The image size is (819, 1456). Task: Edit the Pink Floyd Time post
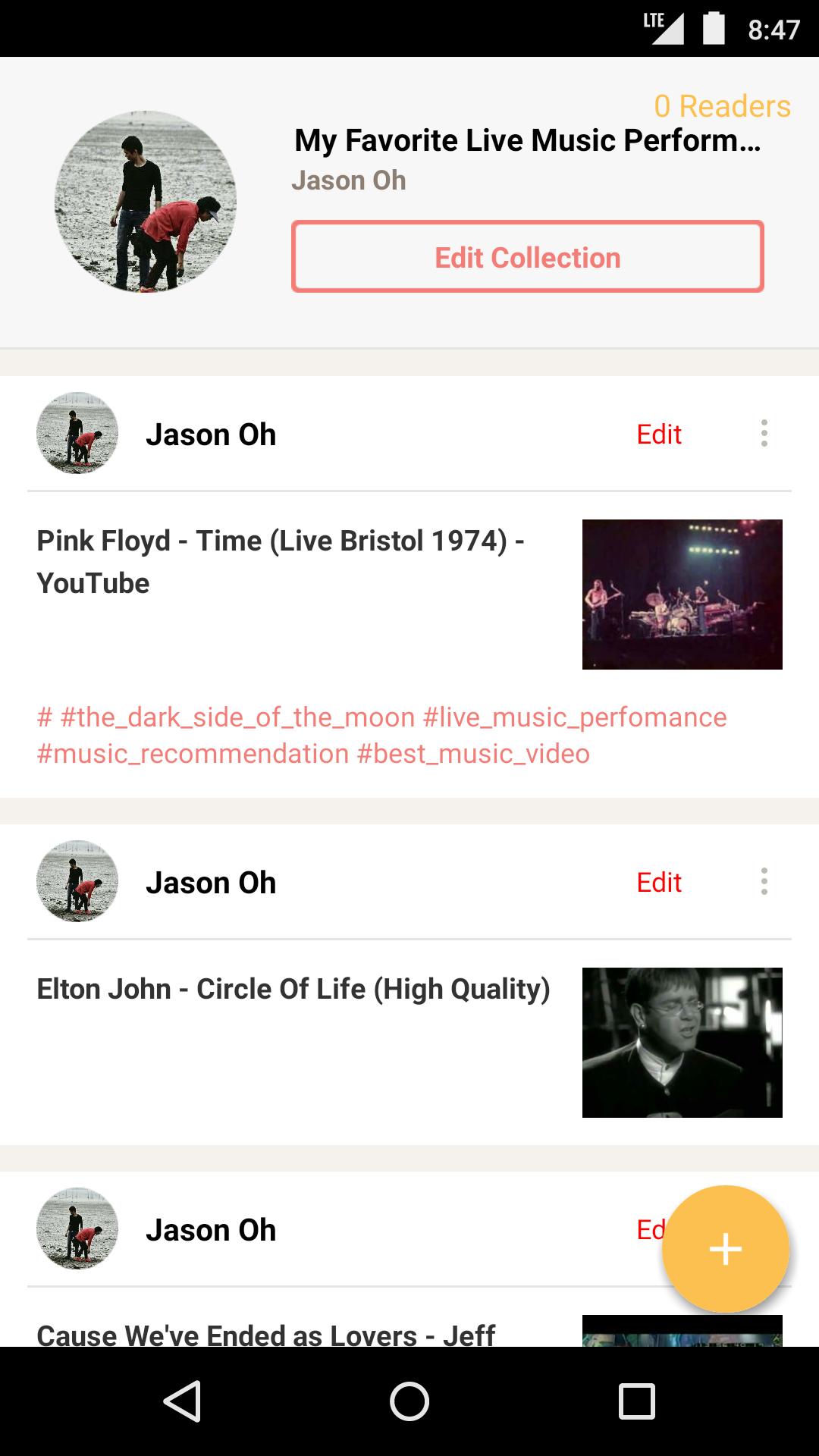[x=658, y=435]
